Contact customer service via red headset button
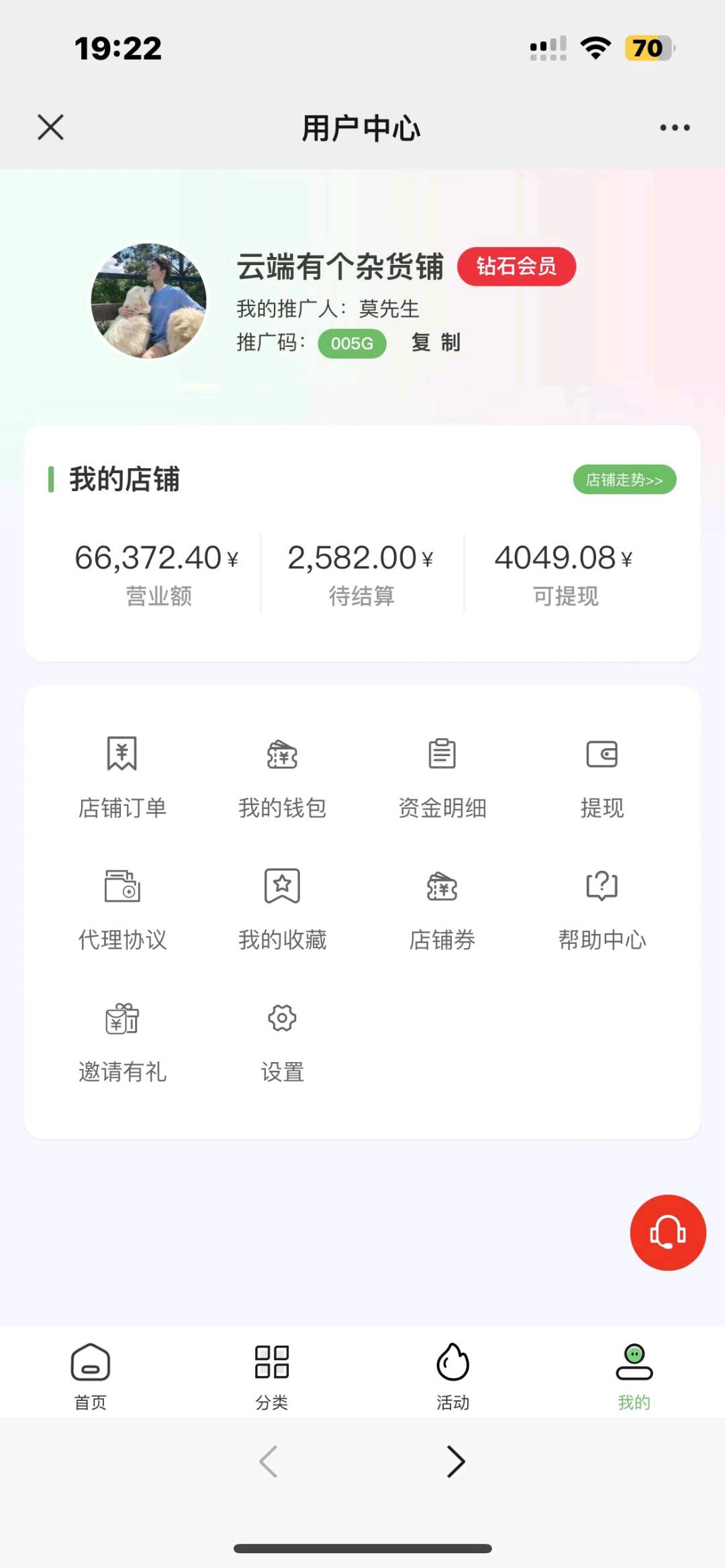 point(667,1232)
